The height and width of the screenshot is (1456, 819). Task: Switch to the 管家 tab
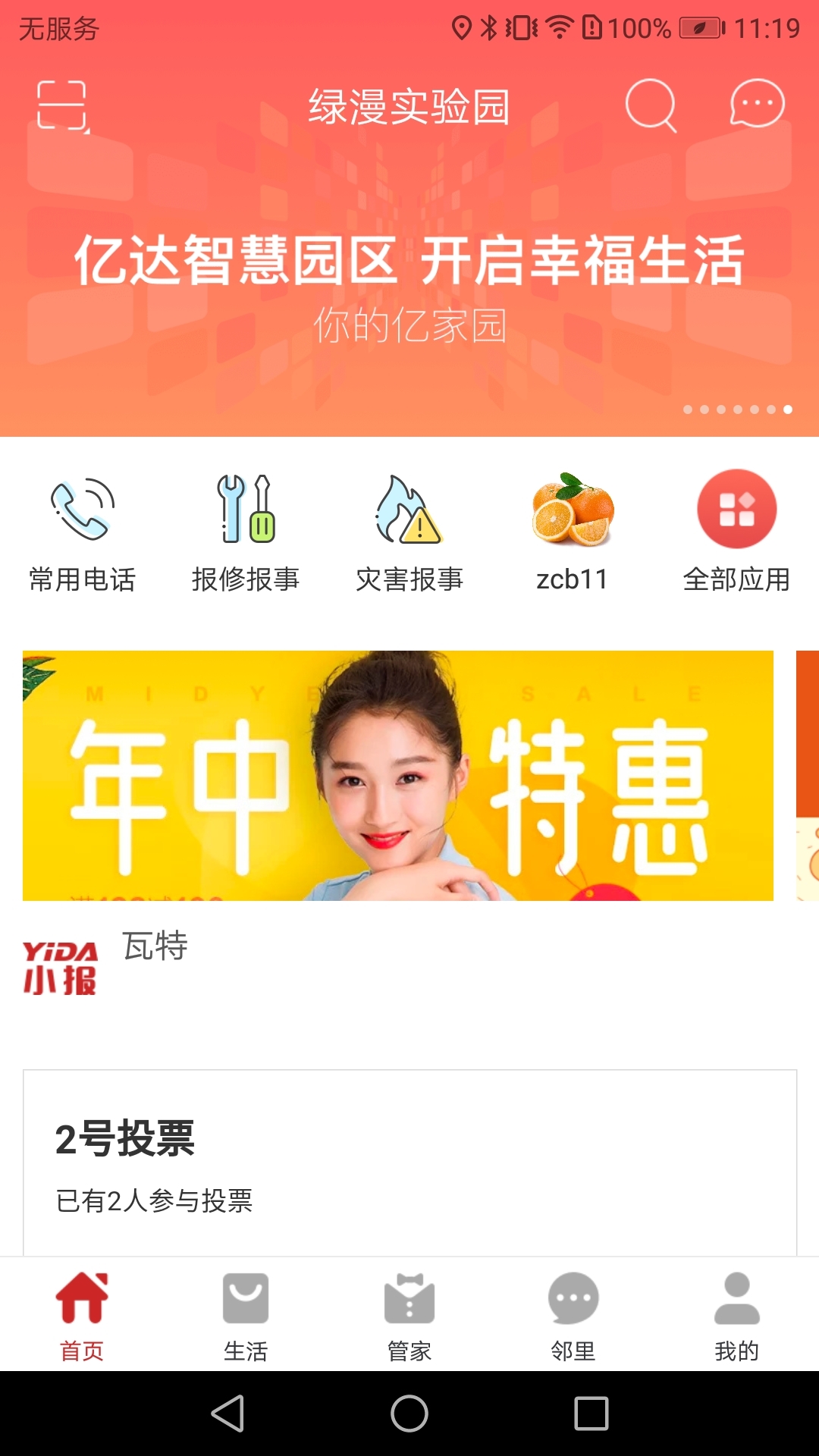click(409, 1316)
